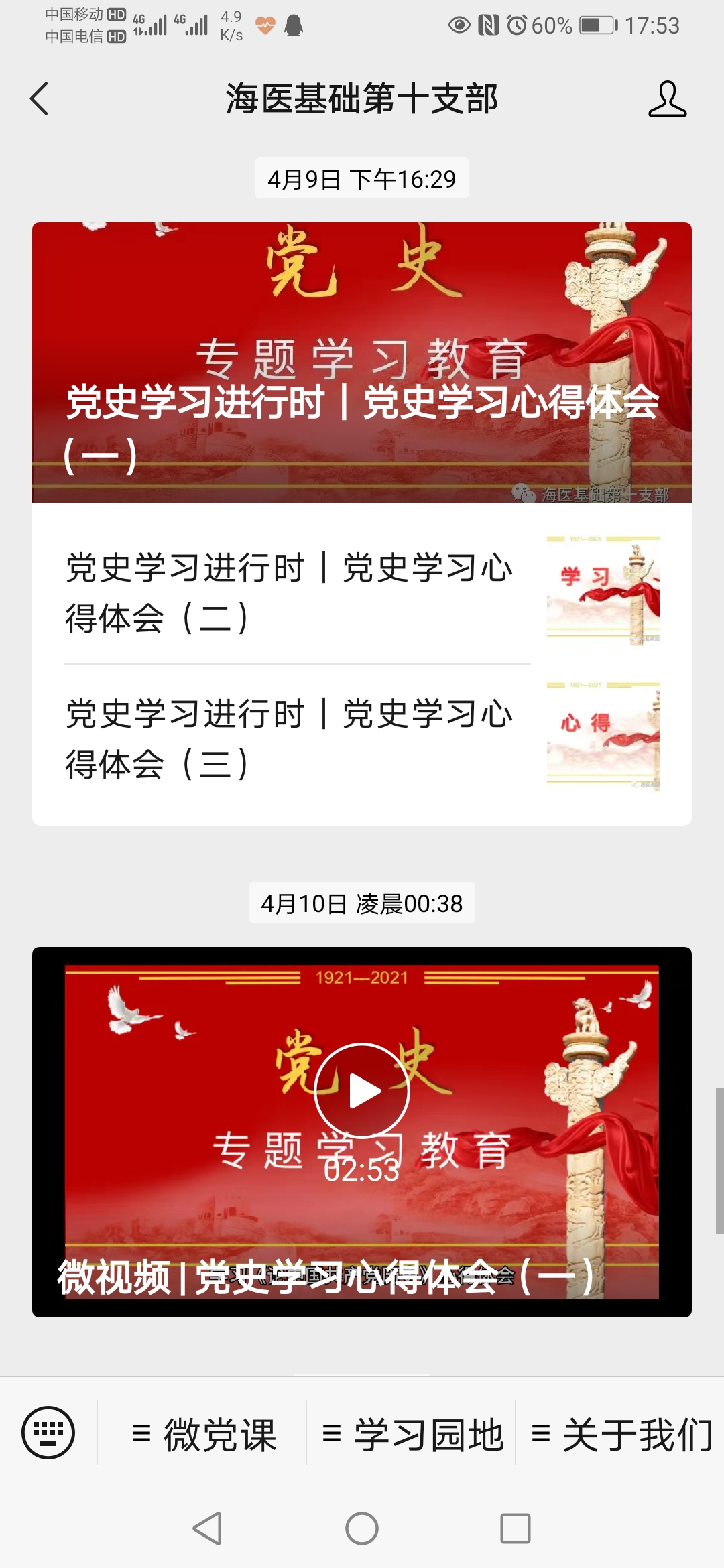Open article 党史学习心得体会（一）
Viewport: 724px width, 1568px height.
[x=362, y=362]
